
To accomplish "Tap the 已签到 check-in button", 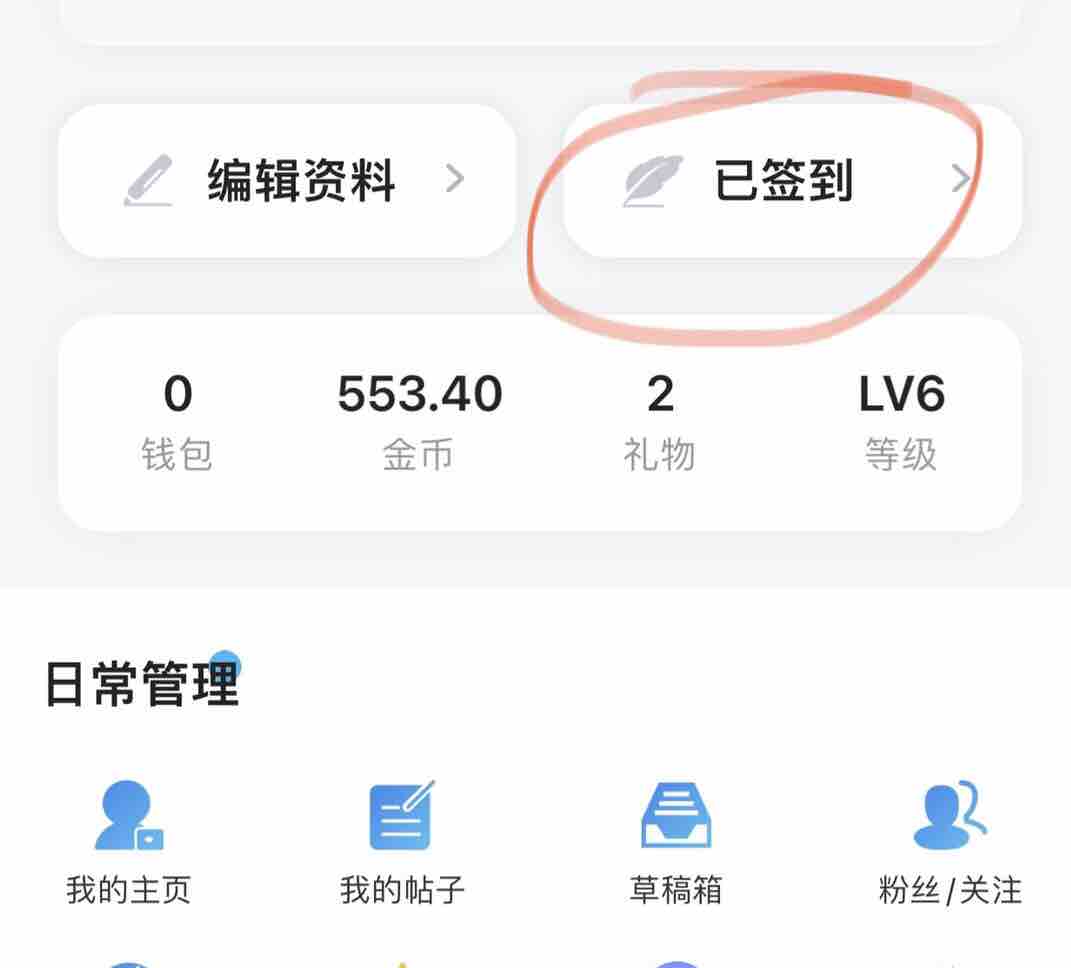I will (792, 181).
